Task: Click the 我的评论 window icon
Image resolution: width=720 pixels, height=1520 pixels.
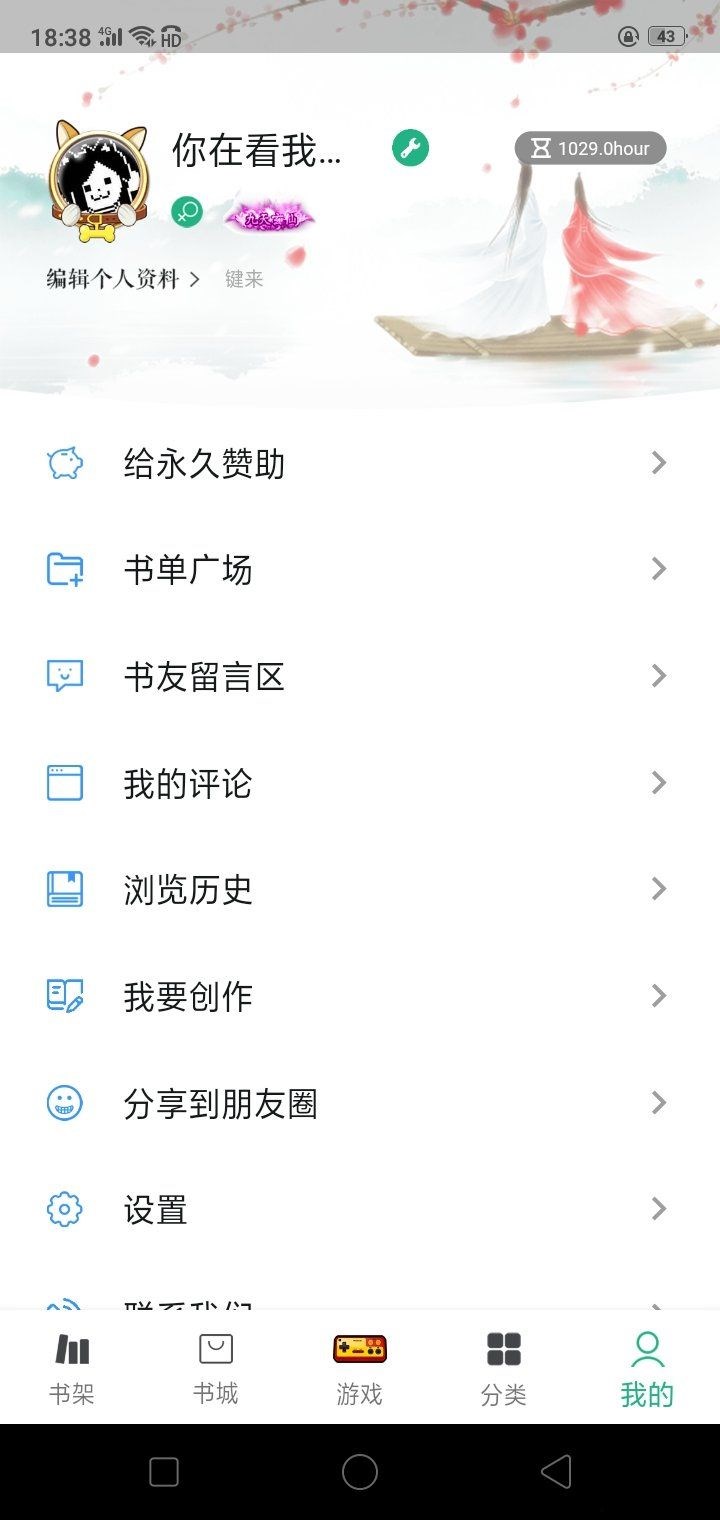Action: tap(63, 783)
